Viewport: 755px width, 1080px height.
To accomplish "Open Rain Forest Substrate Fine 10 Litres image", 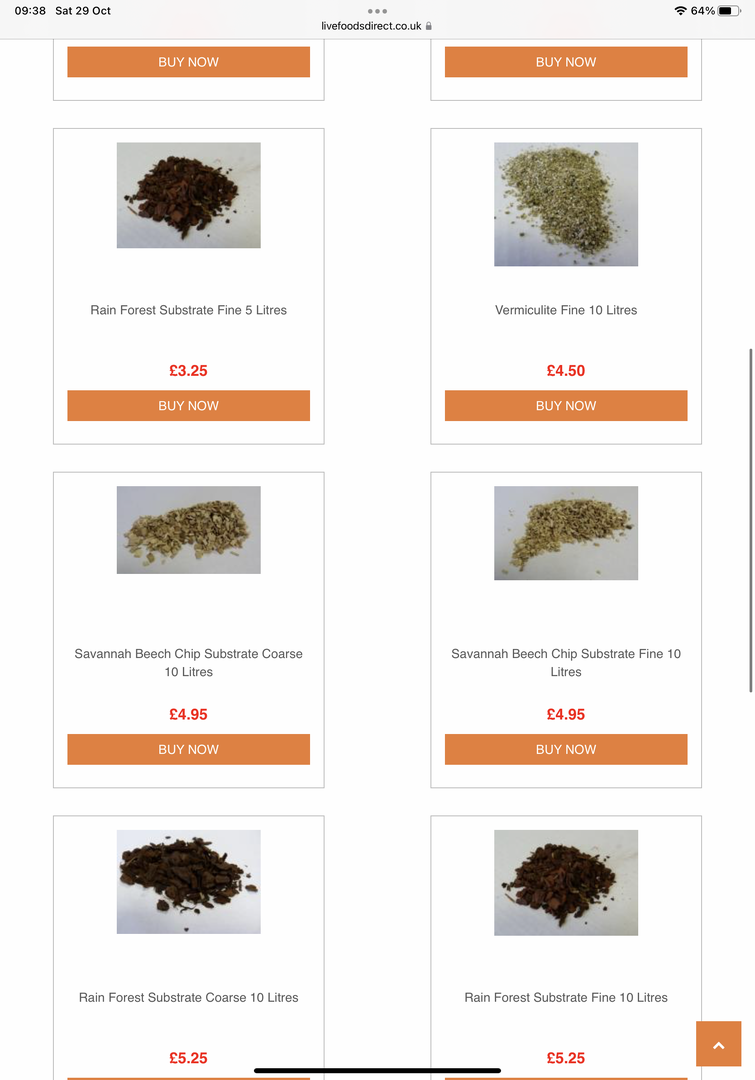I will (x=565, y=882).
